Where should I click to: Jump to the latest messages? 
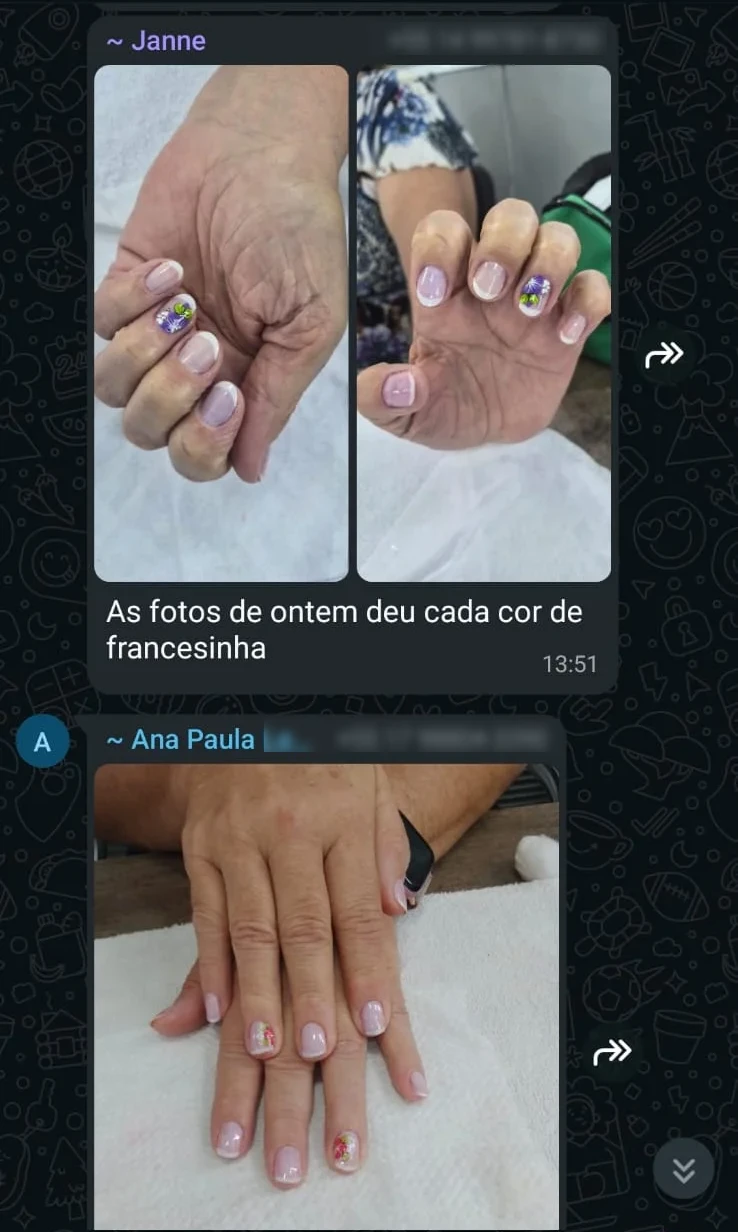pos(684,1169)
